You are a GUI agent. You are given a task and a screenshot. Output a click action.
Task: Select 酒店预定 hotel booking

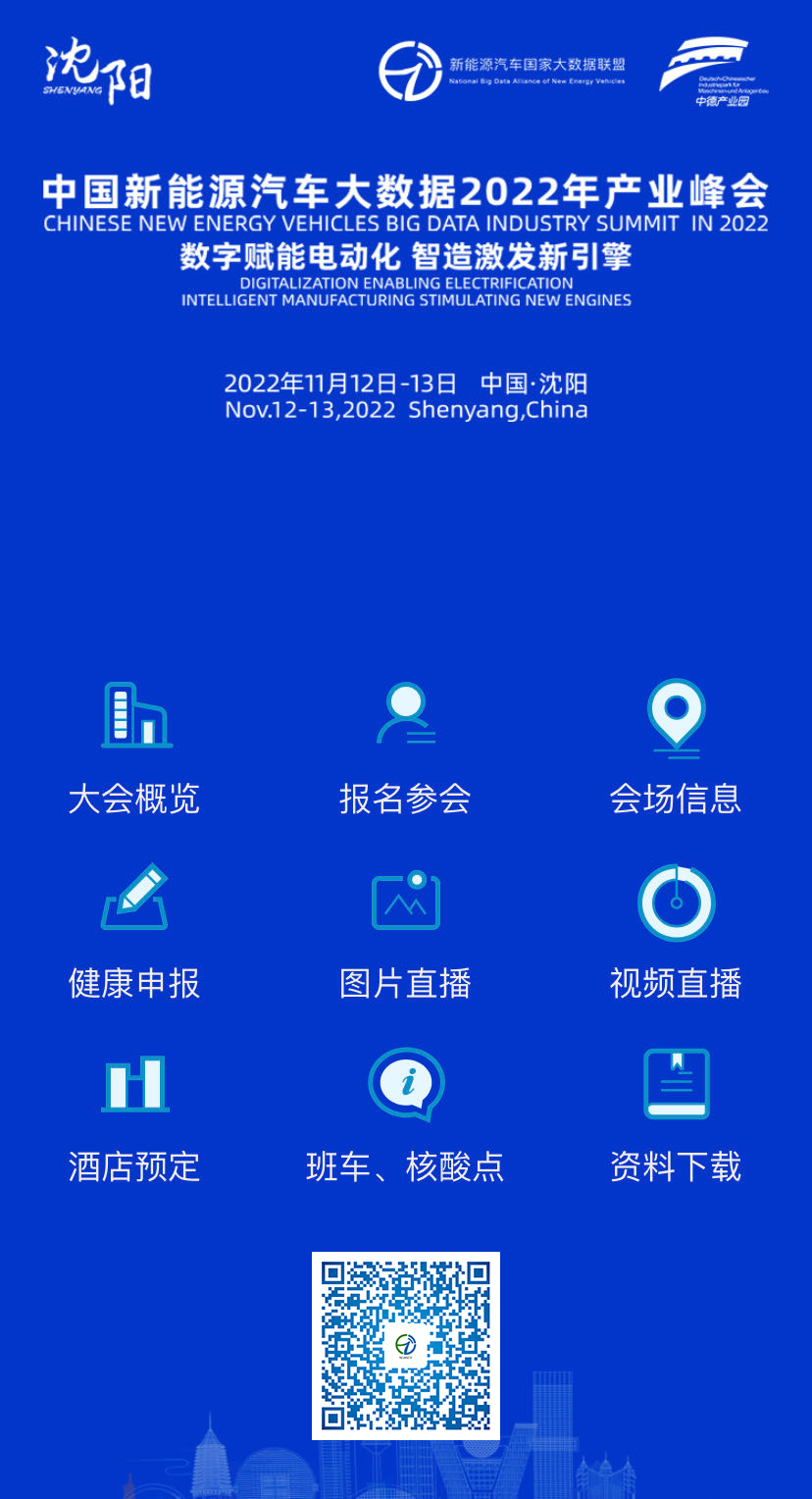point(135,1118)
